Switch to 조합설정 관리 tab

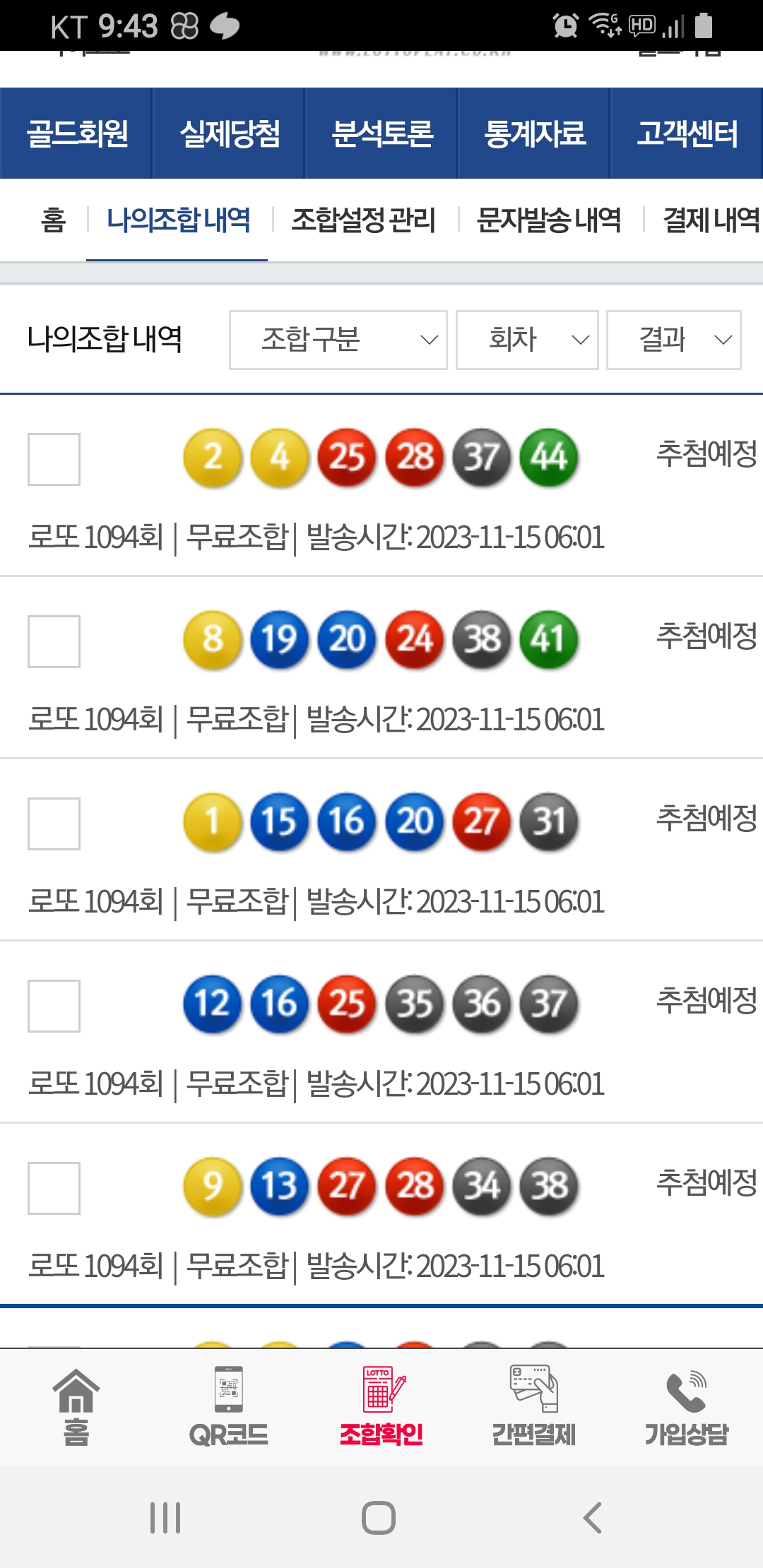363,220
